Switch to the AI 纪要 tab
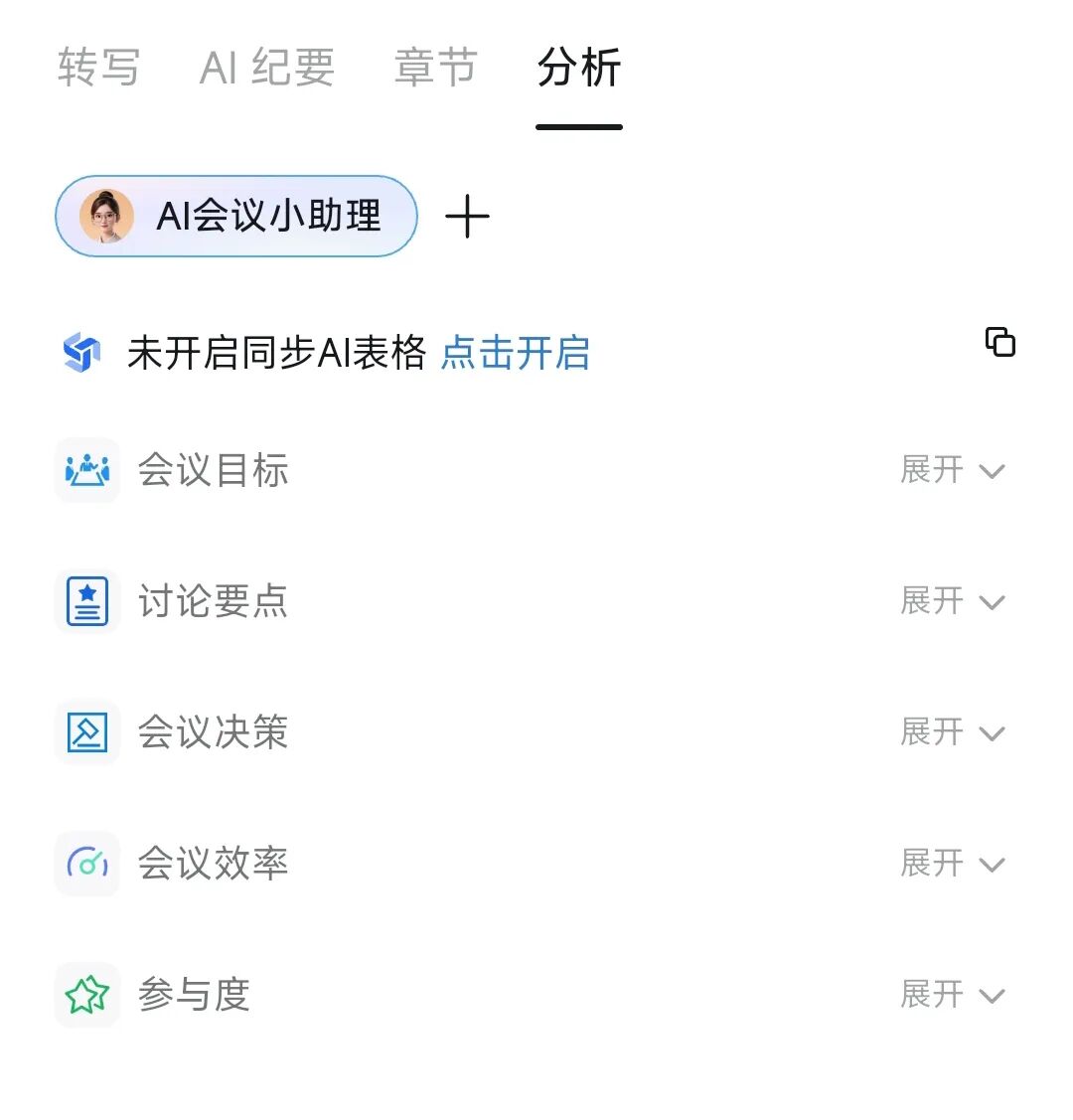The image size is (1073, 1120). (266, 68)
